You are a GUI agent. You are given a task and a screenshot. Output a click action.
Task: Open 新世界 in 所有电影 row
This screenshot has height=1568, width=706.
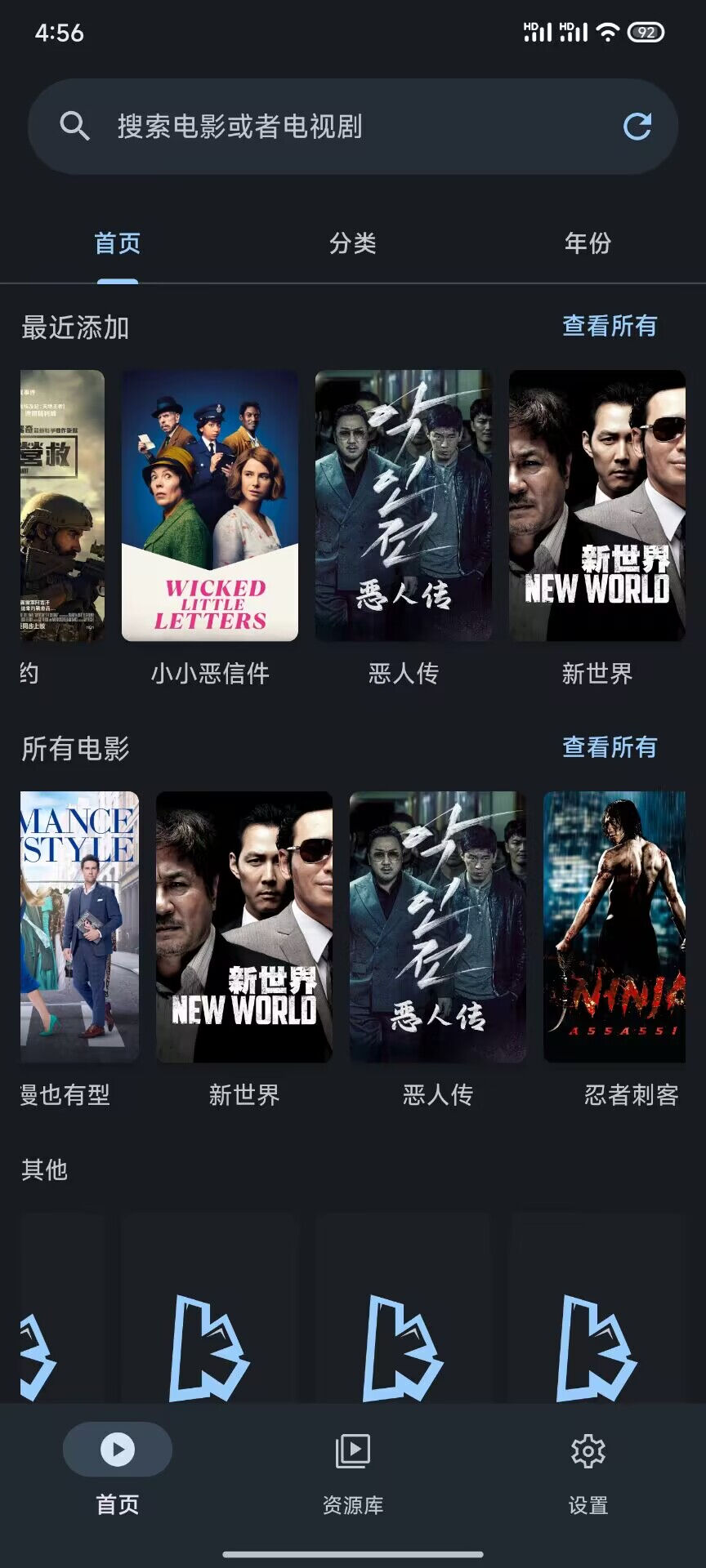[x=244, y=927]
